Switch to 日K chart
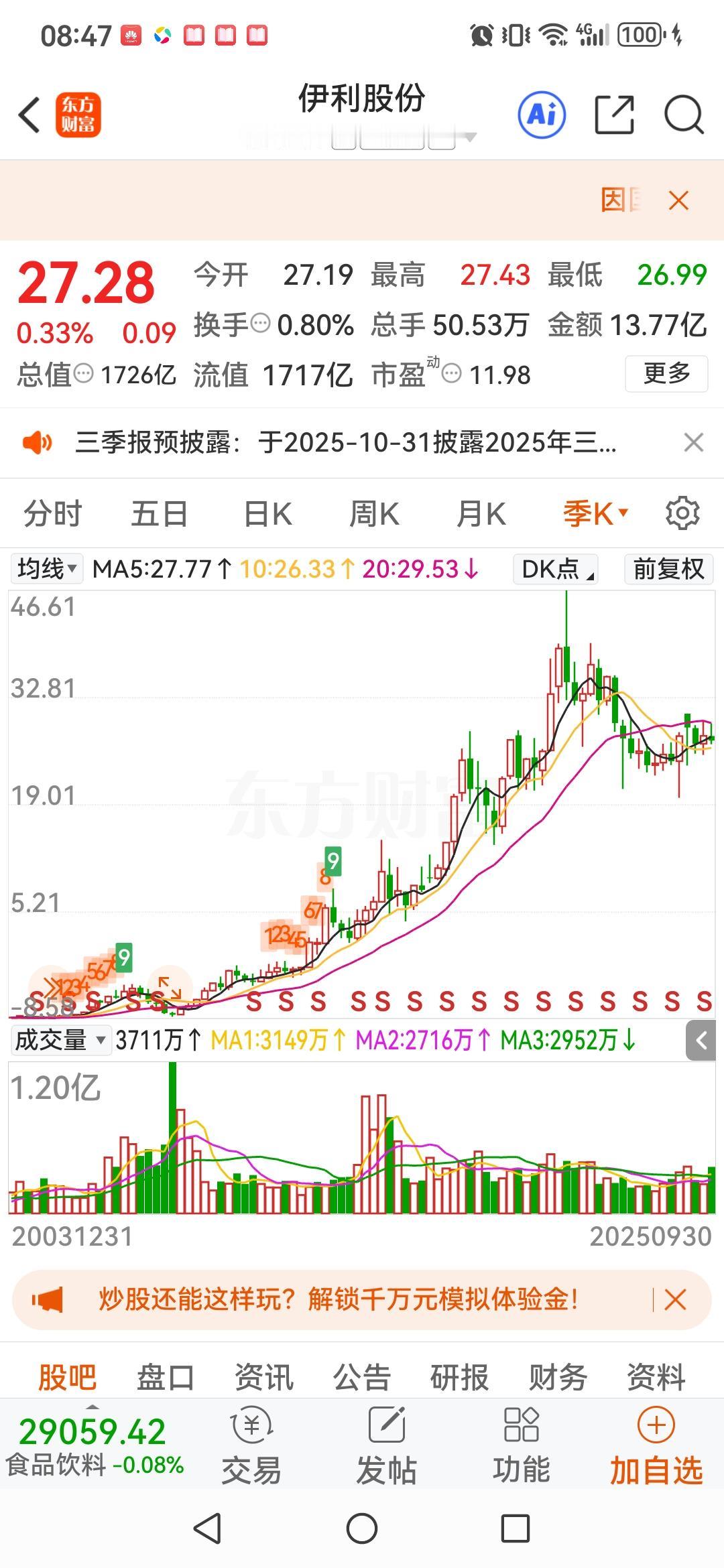The height and width of the screenshot is (1568, 724). 267,515
